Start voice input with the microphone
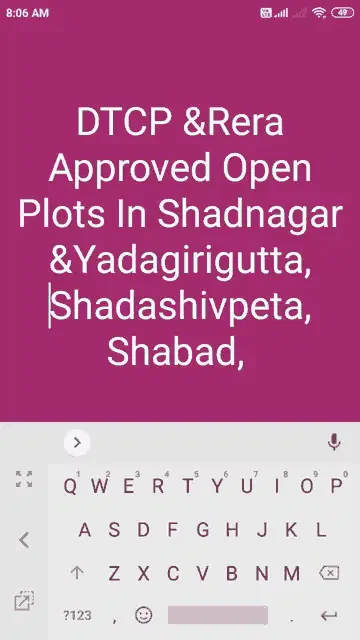Screen dimensions: 360x640 (334, 442)
